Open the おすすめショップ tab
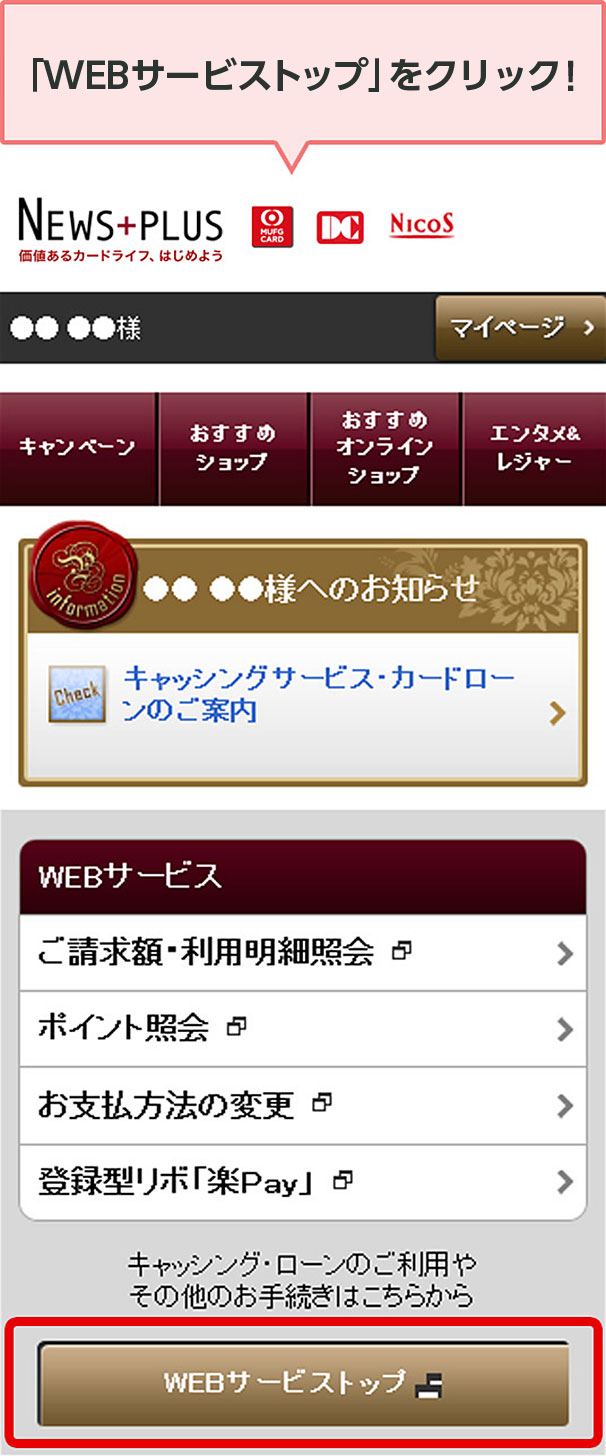Image resolution: width=606 pixels, height=1456 pixels. coord(233,448)
